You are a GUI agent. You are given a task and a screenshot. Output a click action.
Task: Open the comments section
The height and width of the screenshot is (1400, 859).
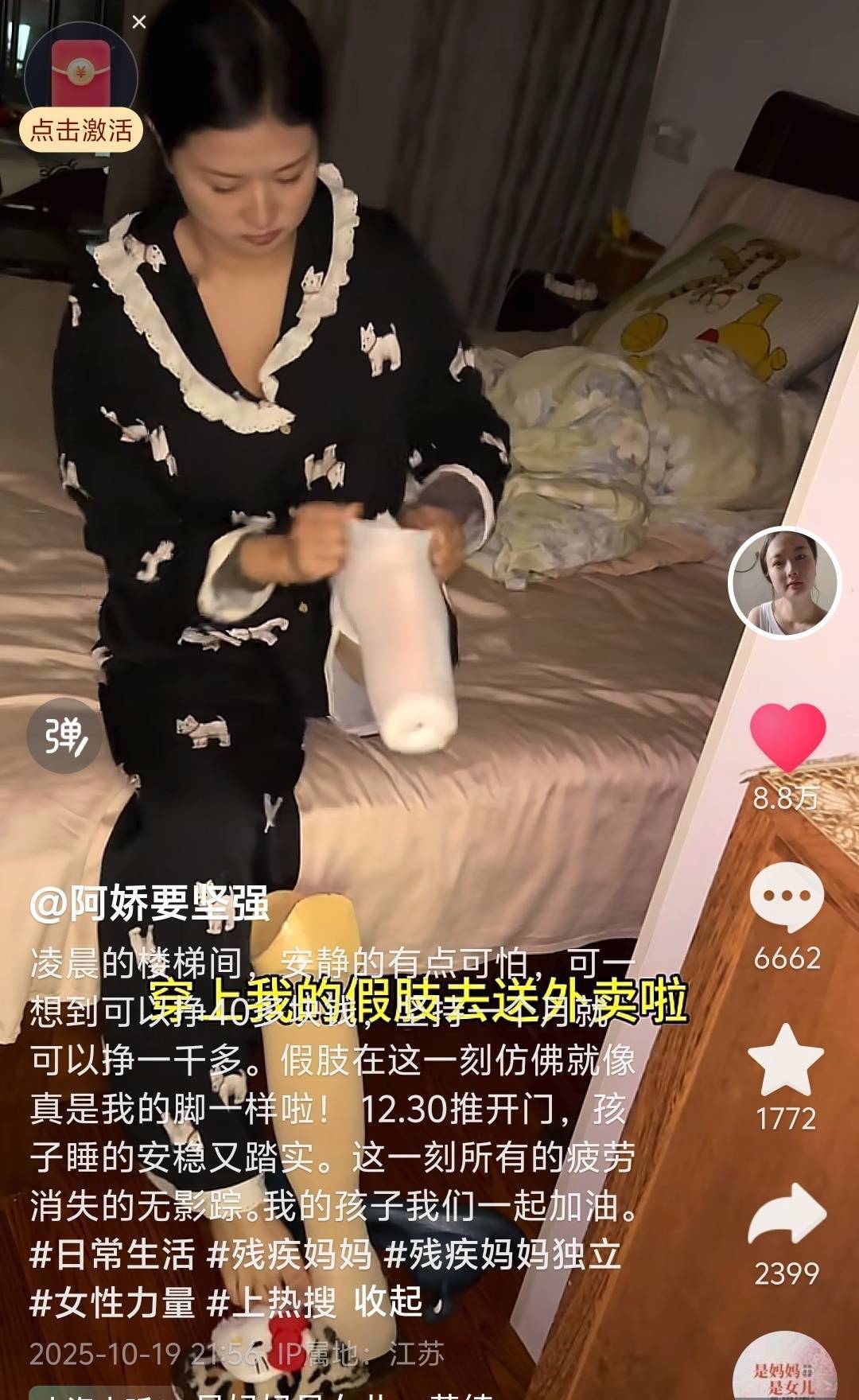click(x=787, y=897)
